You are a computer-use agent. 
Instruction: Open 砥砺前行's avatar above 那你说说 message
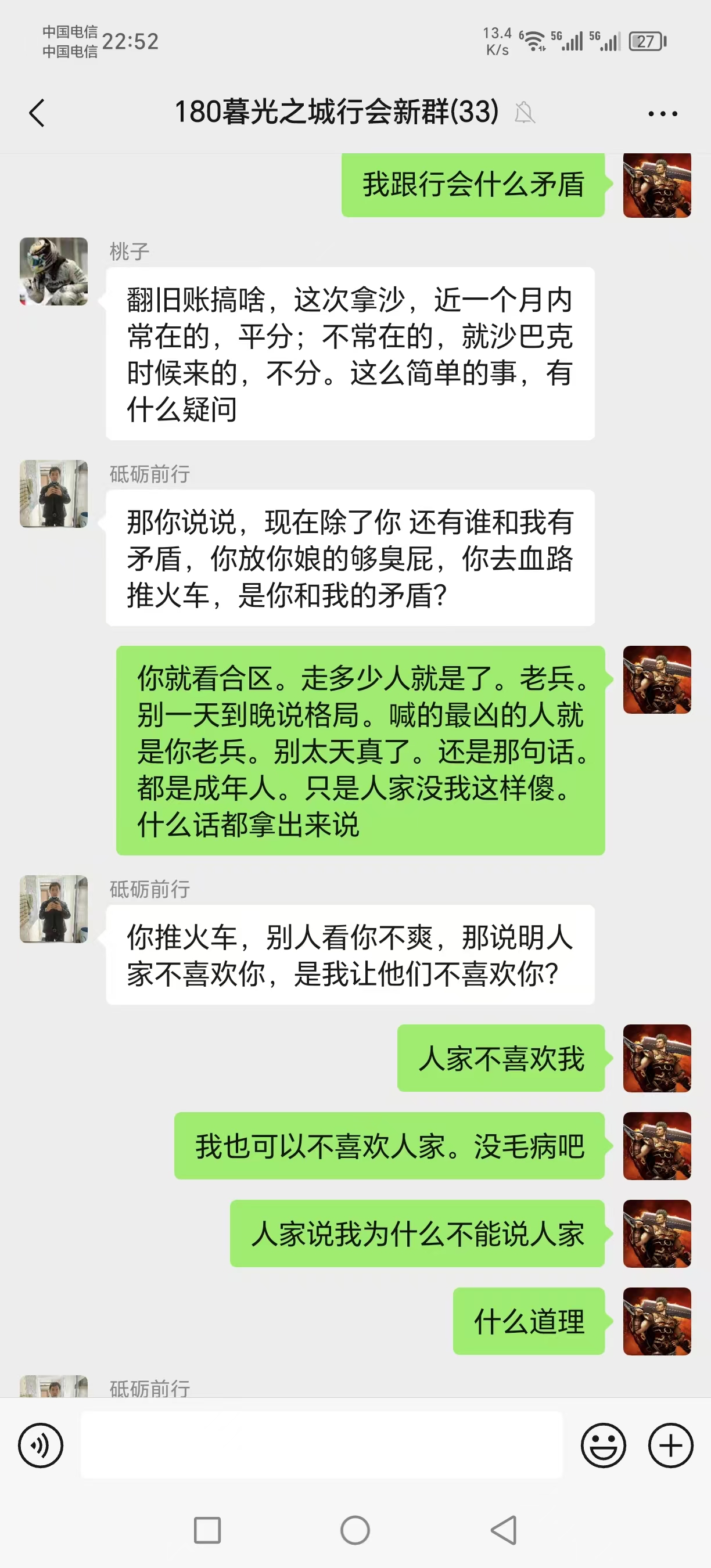coord(53,494)
